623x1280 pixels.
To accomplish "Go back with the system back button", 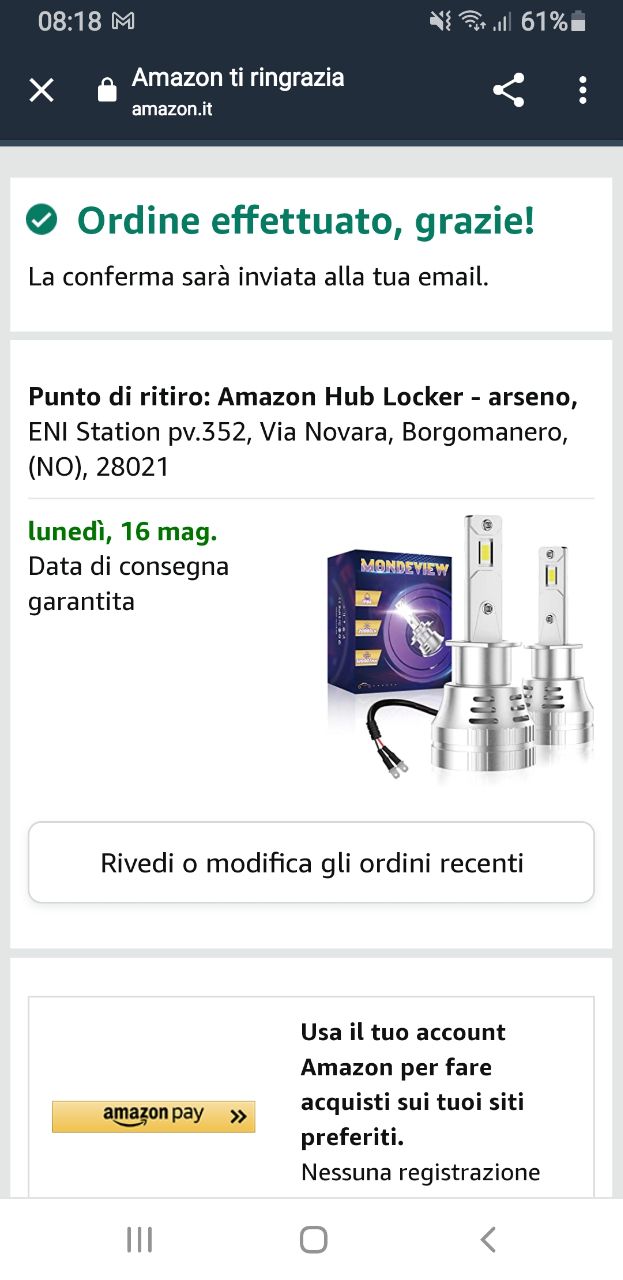I will coord(488,1240).
